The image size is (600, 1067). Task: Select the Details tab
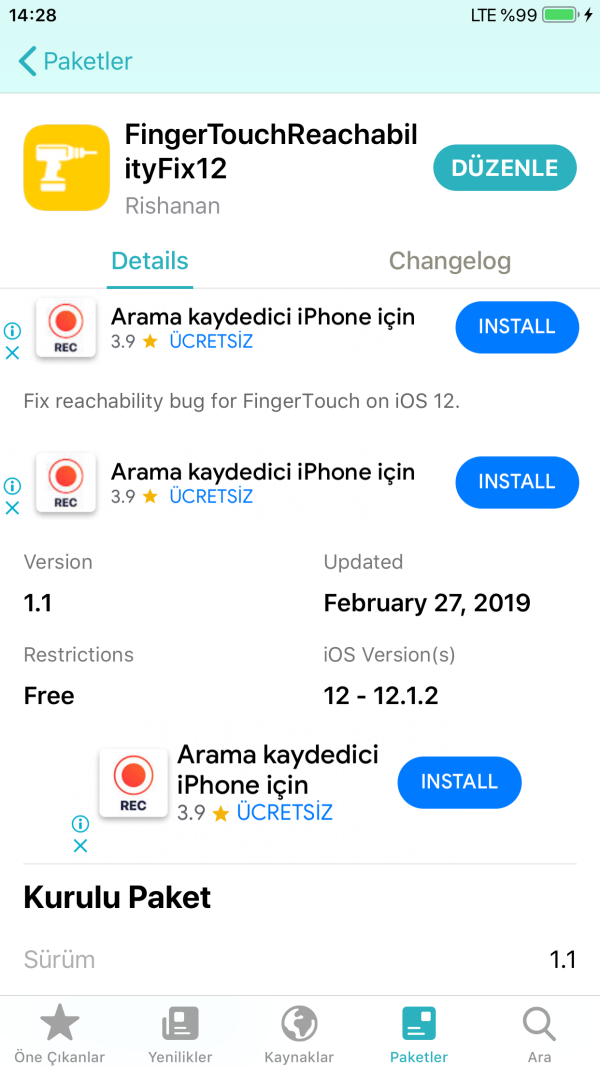150,261
